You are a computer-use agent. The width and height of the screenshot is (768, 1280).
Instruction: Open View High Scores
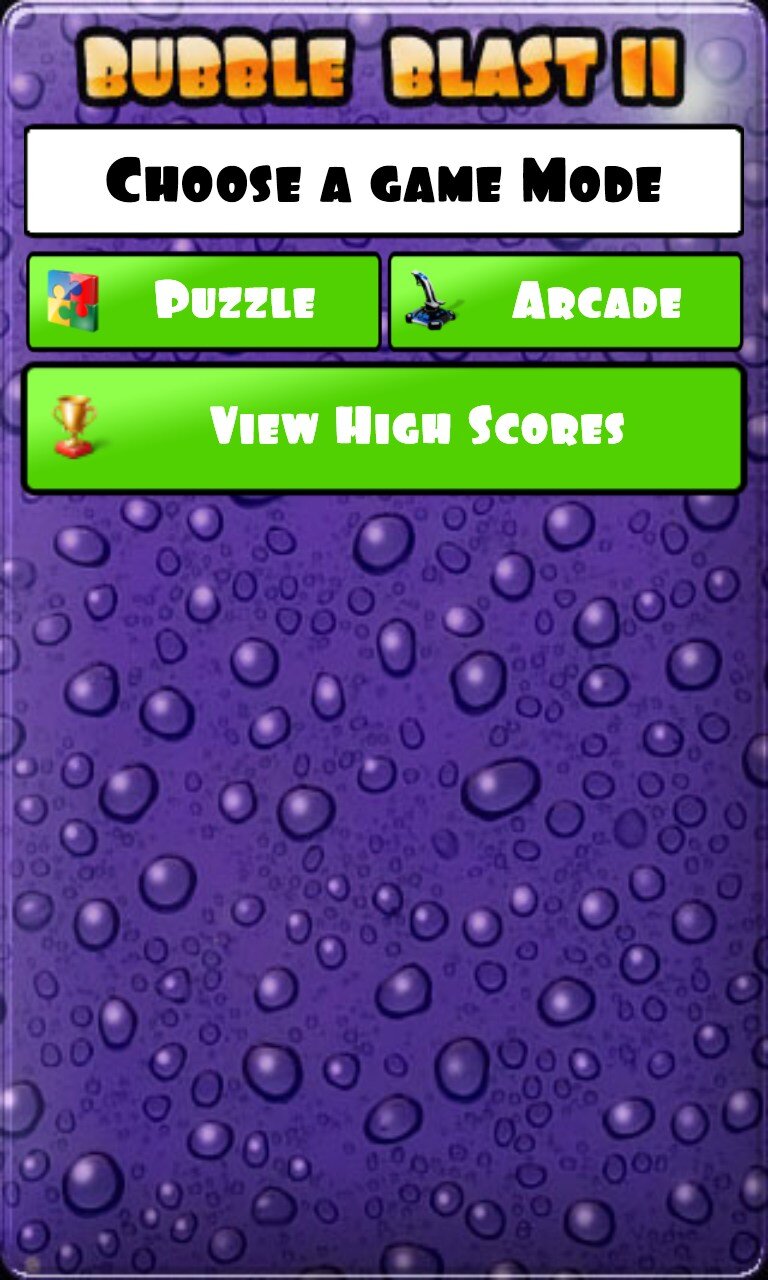pyautogui.click(x=384, y=428)
